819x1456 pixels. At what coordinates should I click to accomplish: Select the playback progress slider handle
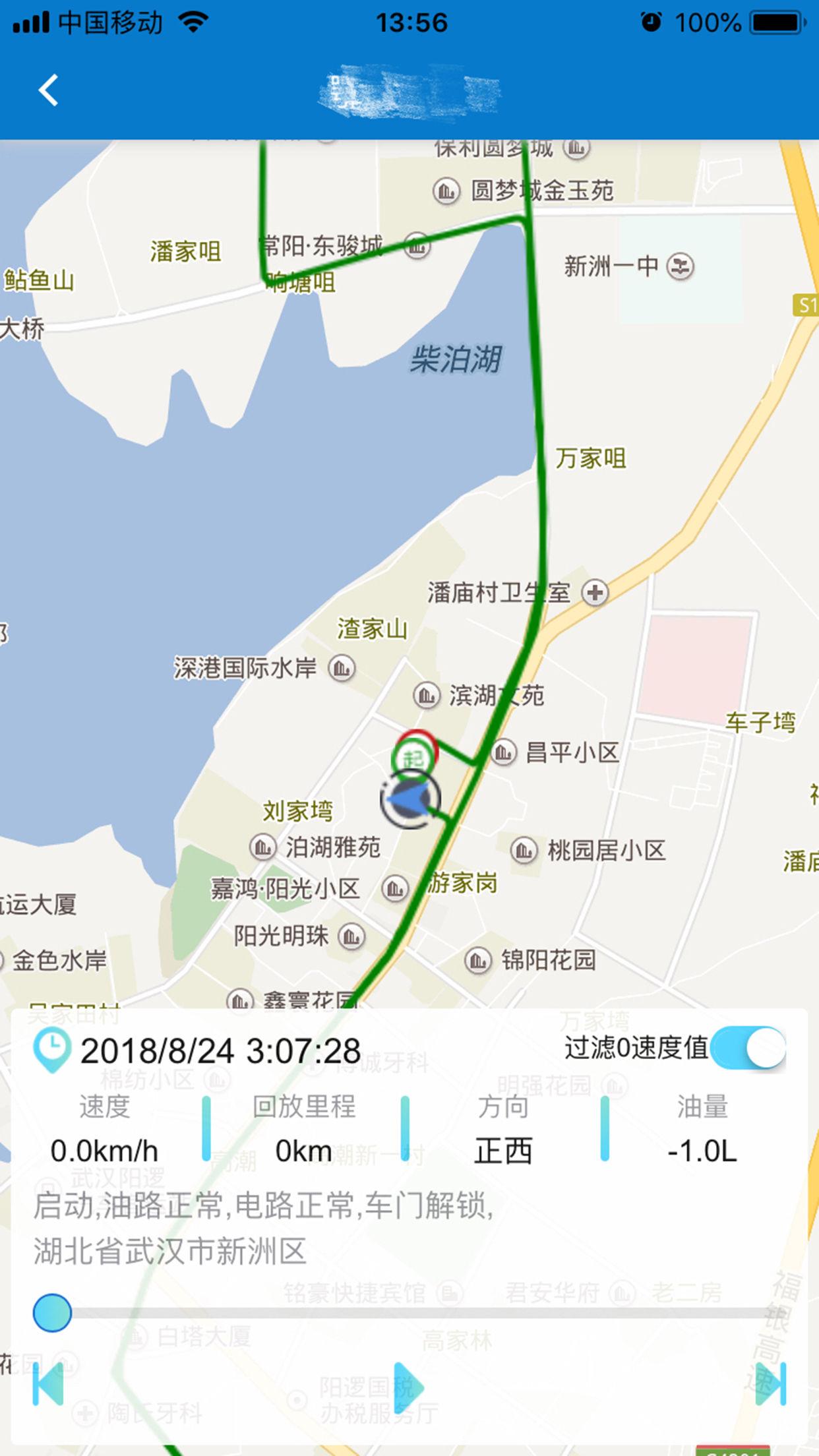(53, 1312)
